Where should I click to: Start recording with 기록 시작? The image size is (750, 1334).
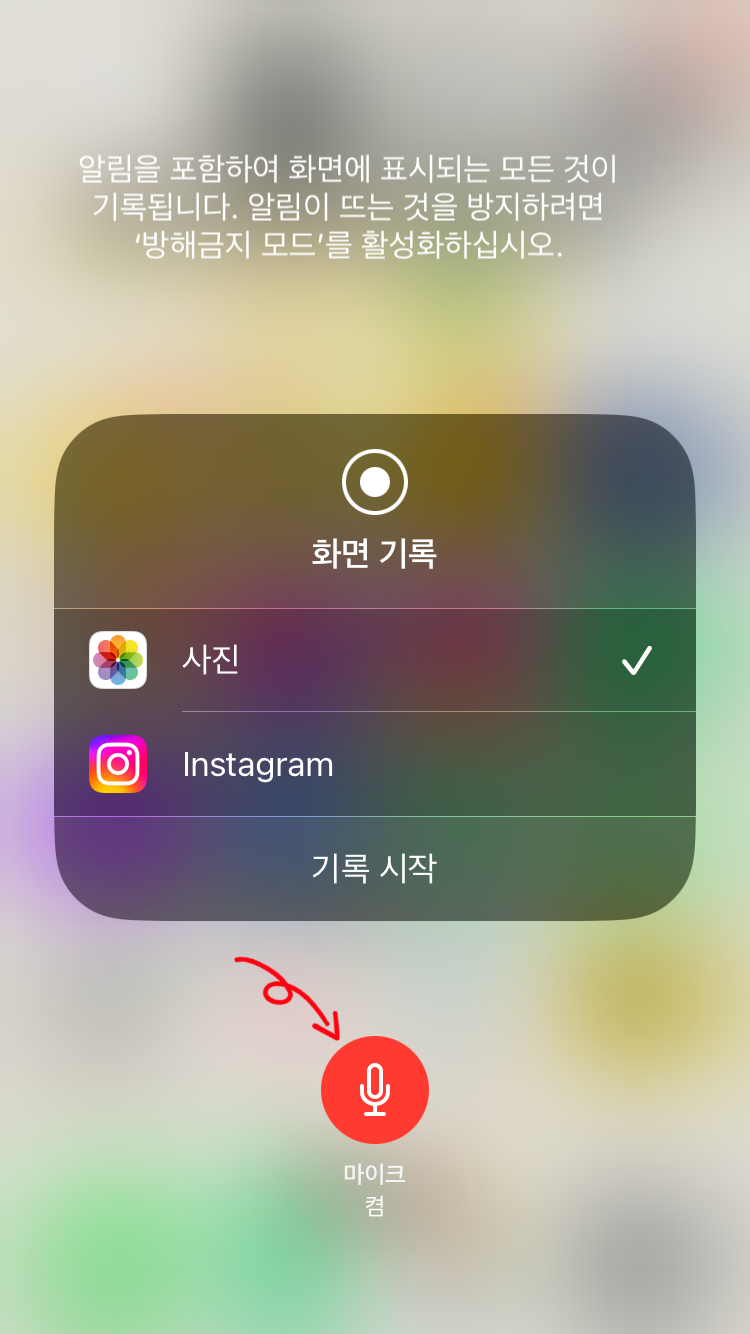point(374,868)
